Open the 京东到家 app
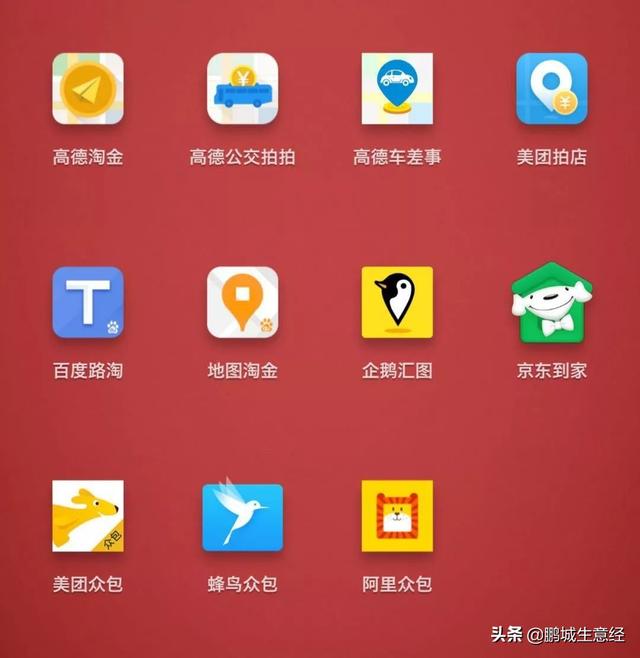Image resolution: width=640 pixels, height=658 pixels. coord(551,302)
